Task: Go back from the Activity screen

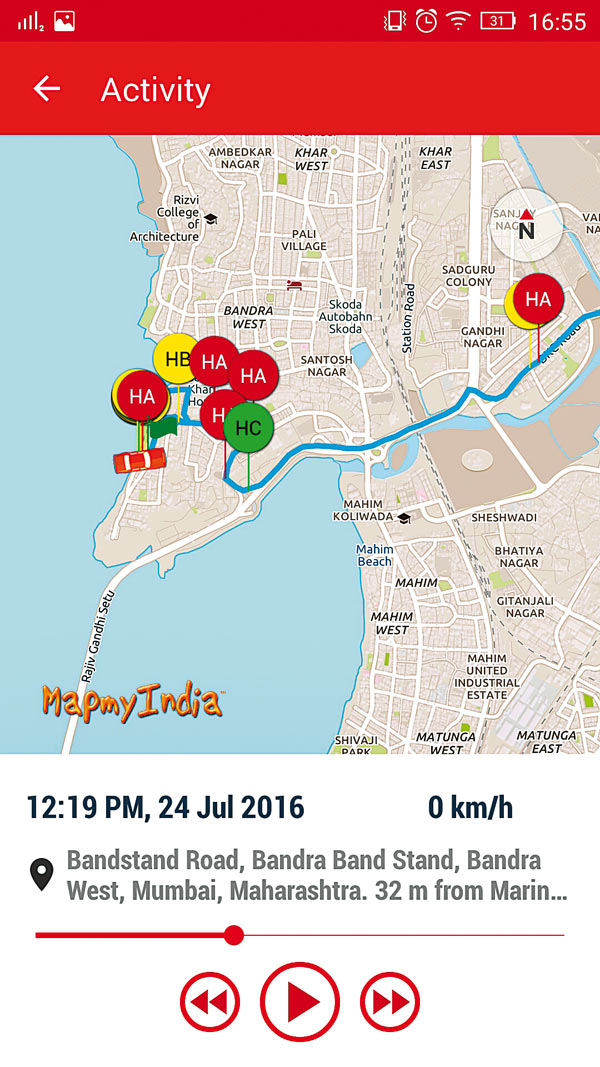Action: click(47, 89)
